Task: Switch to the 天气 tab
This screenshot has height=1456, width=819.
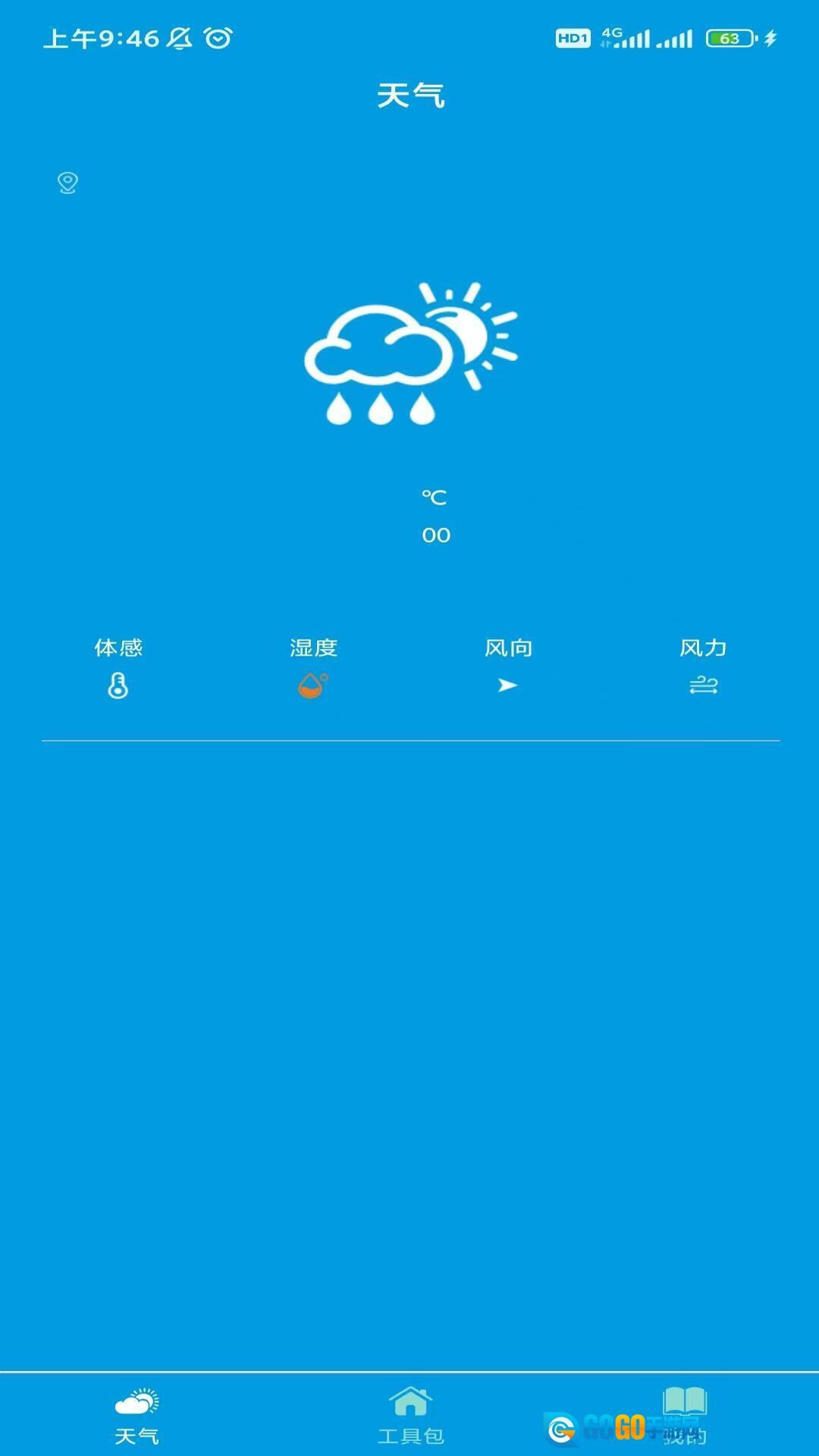Action: click(136, 1415)
